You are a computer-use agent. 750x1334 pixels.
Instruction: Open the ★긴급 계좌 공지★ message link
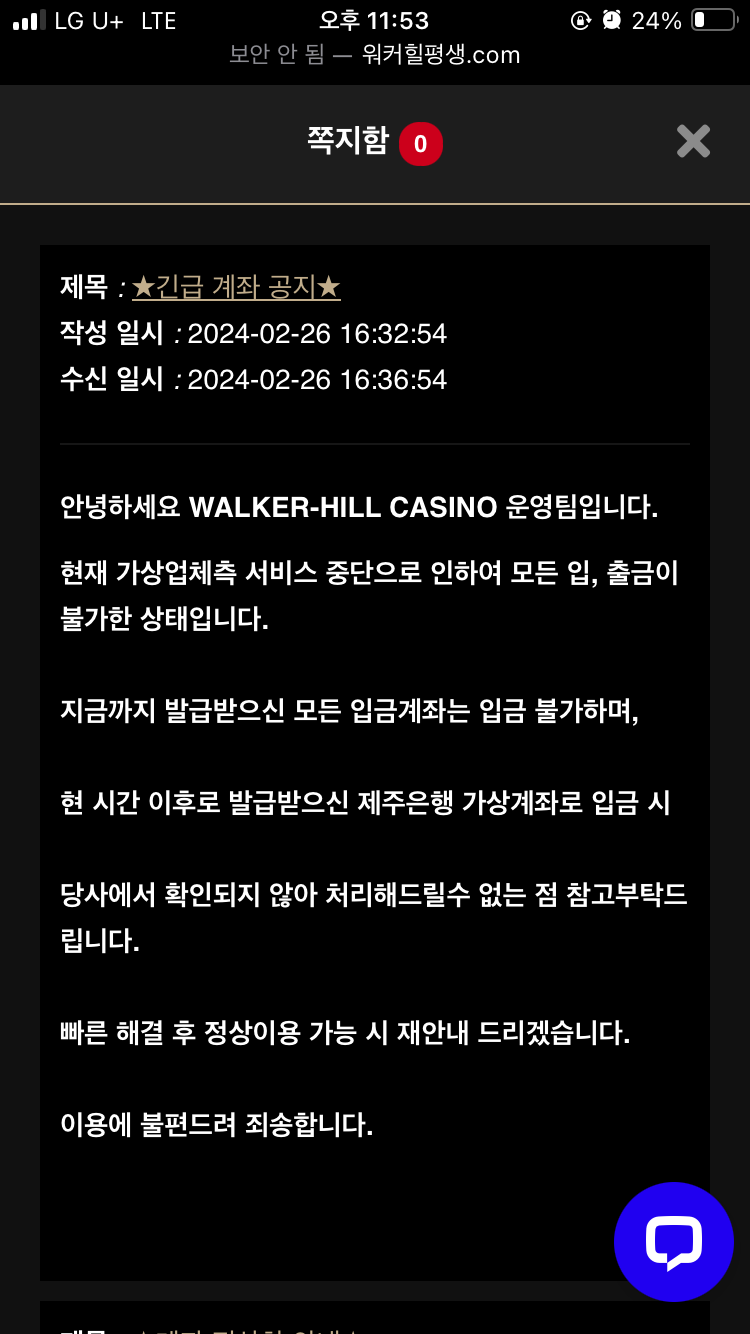coord(236,288)
